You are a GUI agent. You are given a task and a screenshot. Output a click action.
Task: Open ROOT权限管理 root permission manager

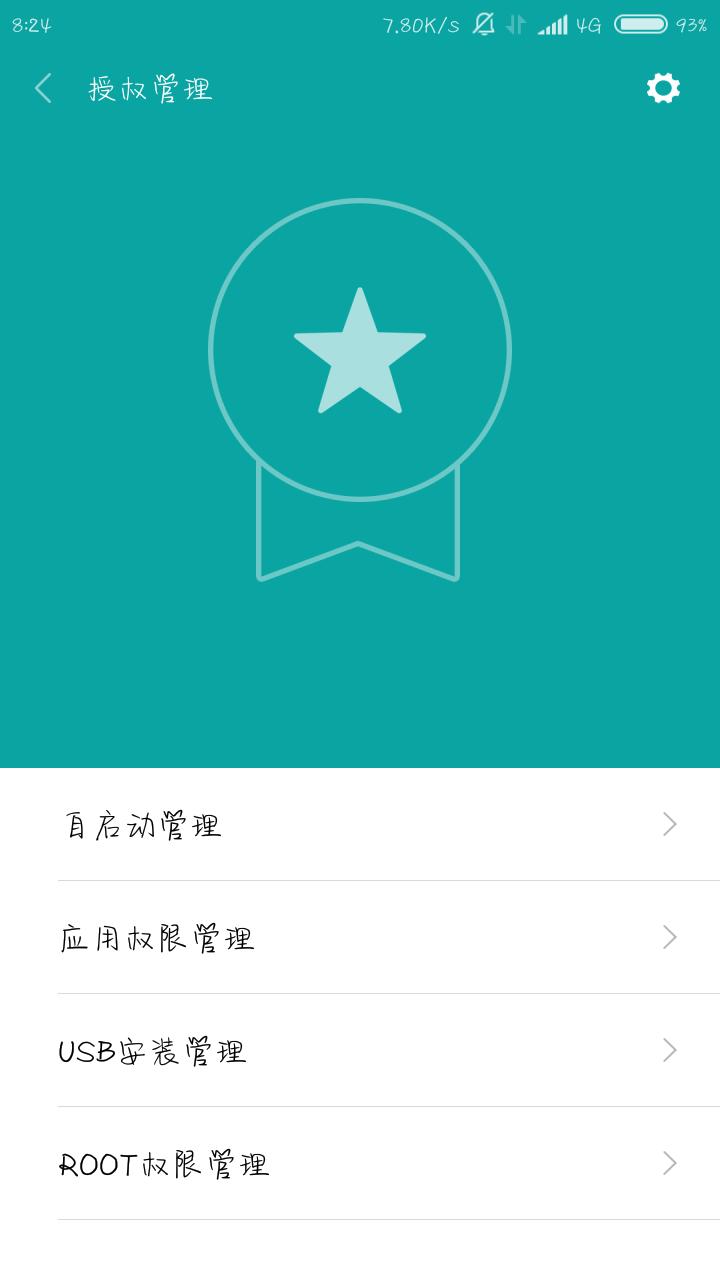(165, 1164)
